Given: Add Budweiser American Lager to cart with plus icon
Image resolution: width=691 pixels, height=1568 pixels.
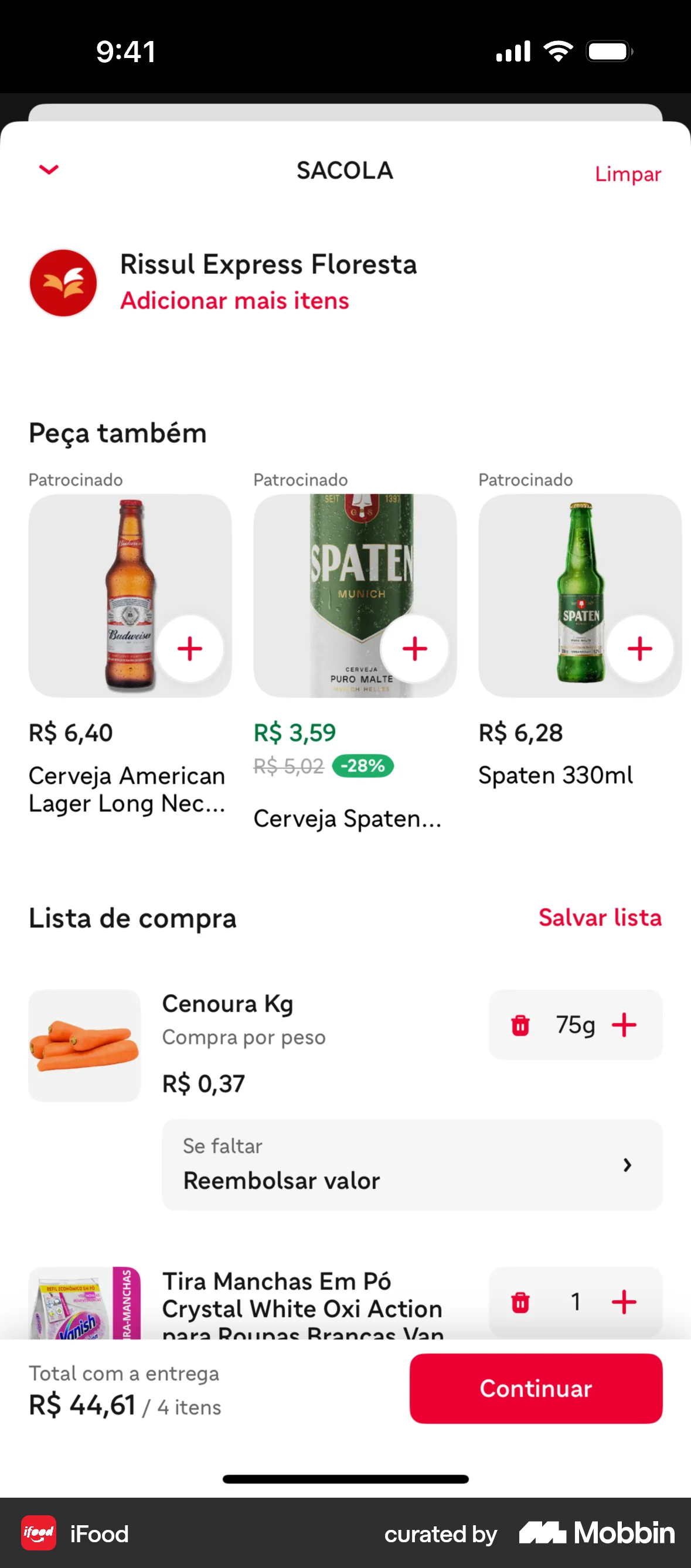Looking at the screenshot, I should click(x=189, y=648).
